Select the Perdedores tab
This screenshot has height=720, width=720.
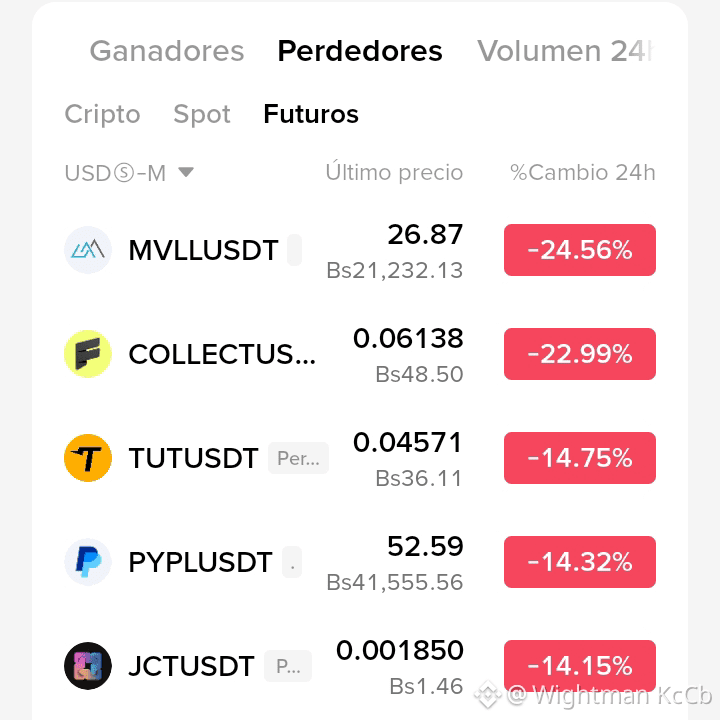pyautogui.click(x=360, y=51)
